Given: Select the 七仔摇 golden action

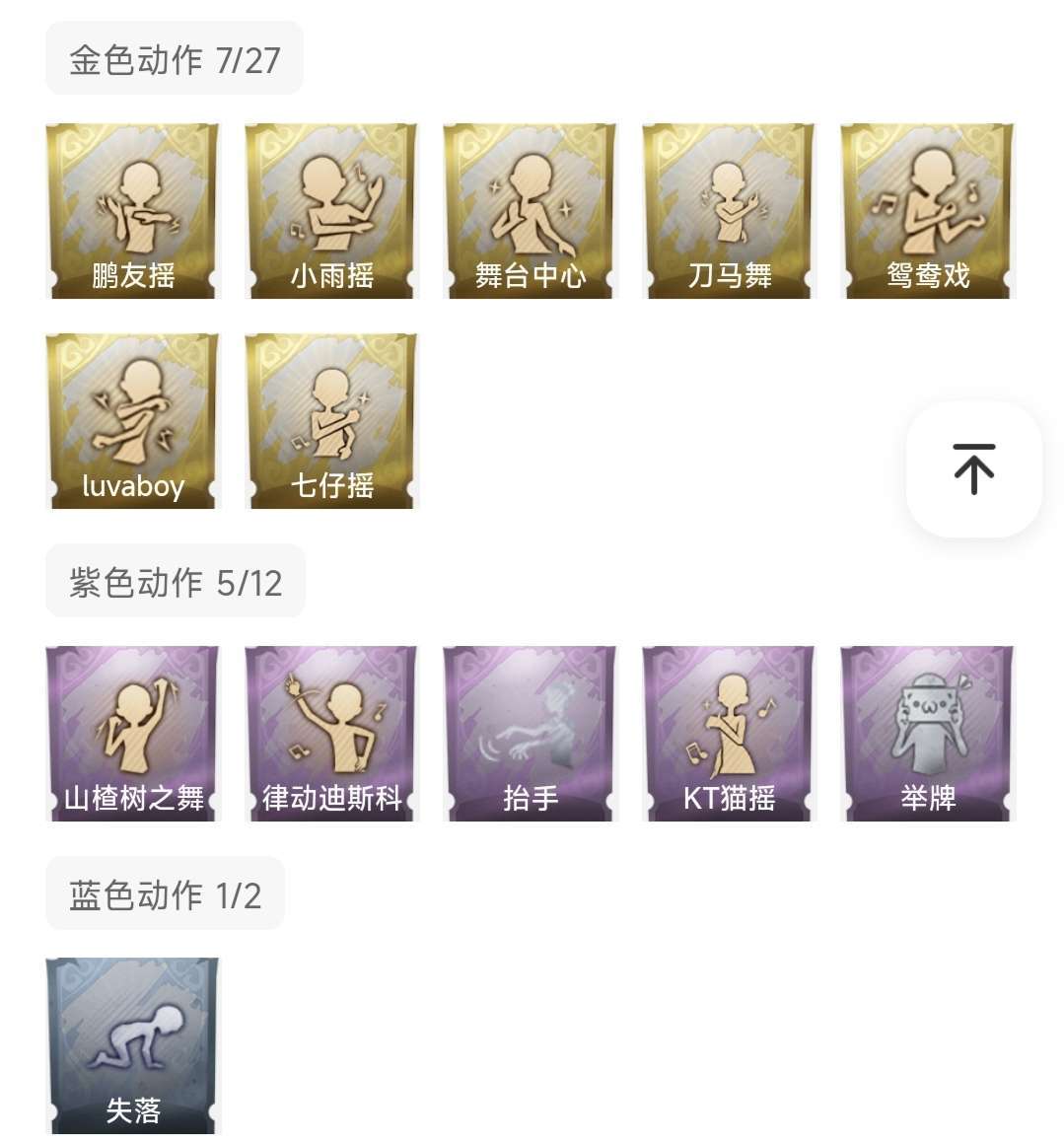Looking at the screenshot, I should [331, 420].
